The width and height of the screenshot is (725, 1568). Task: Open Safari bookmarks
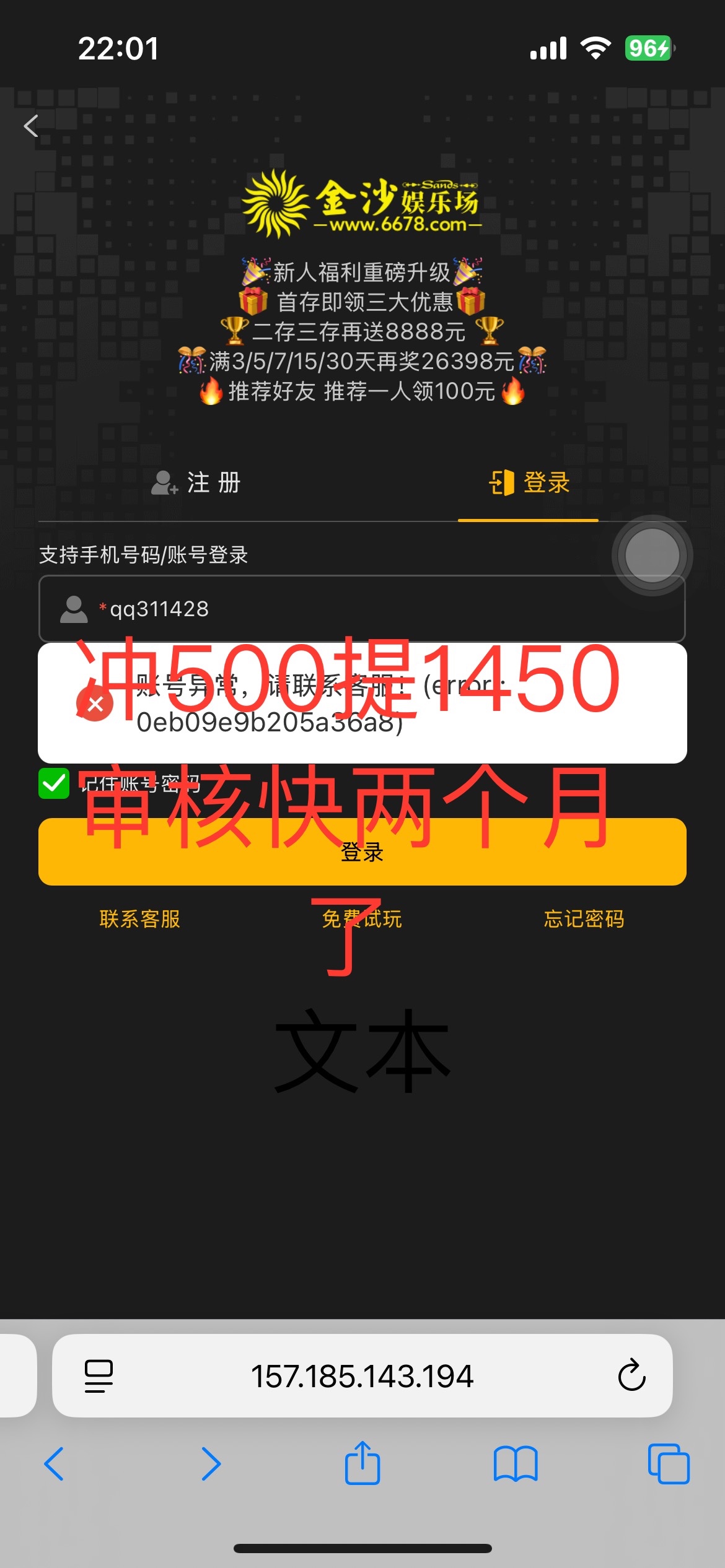pyautogui.click(x=516, y=1464)
